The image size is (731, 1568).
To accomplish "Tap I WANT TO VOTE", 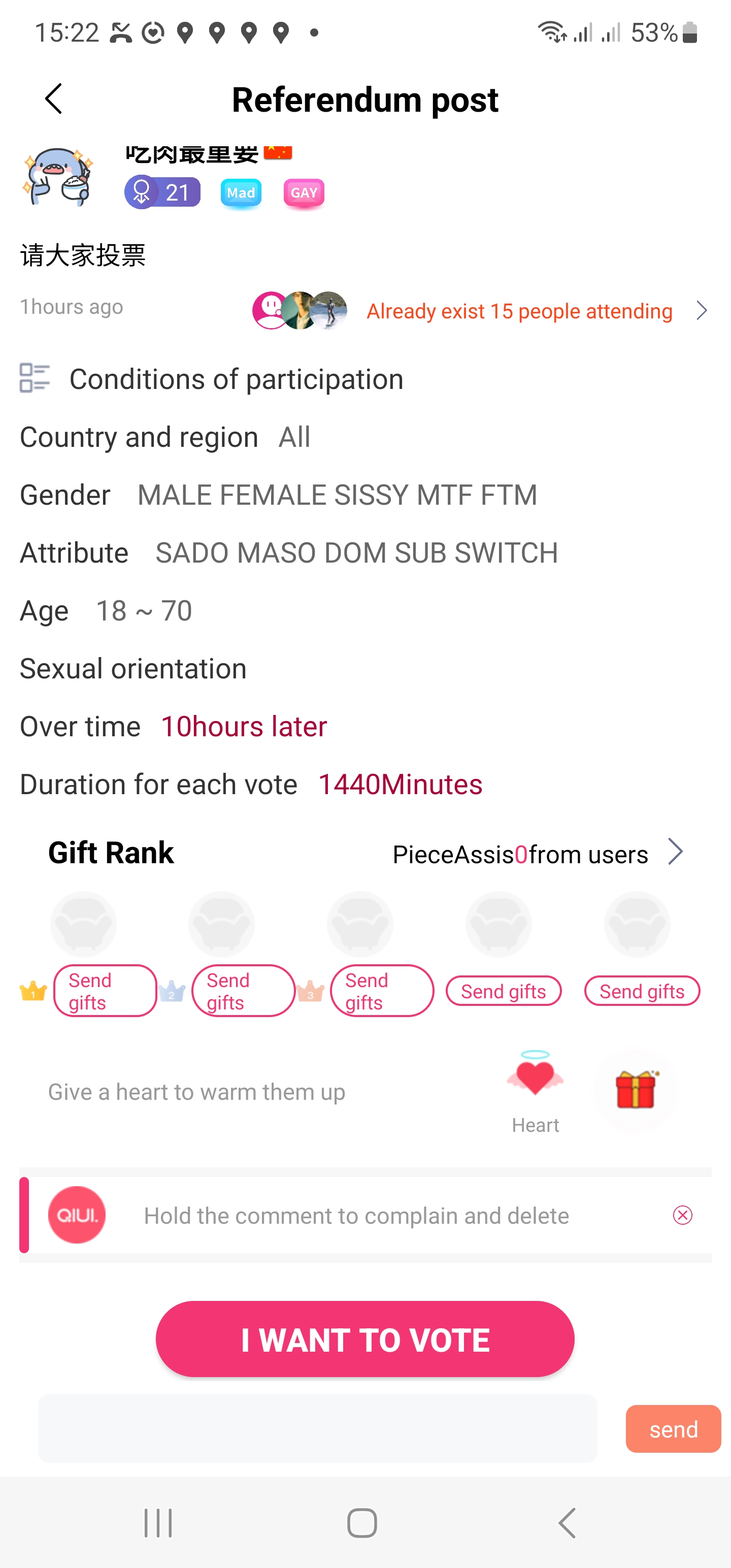I will [x=365, y=1339].
